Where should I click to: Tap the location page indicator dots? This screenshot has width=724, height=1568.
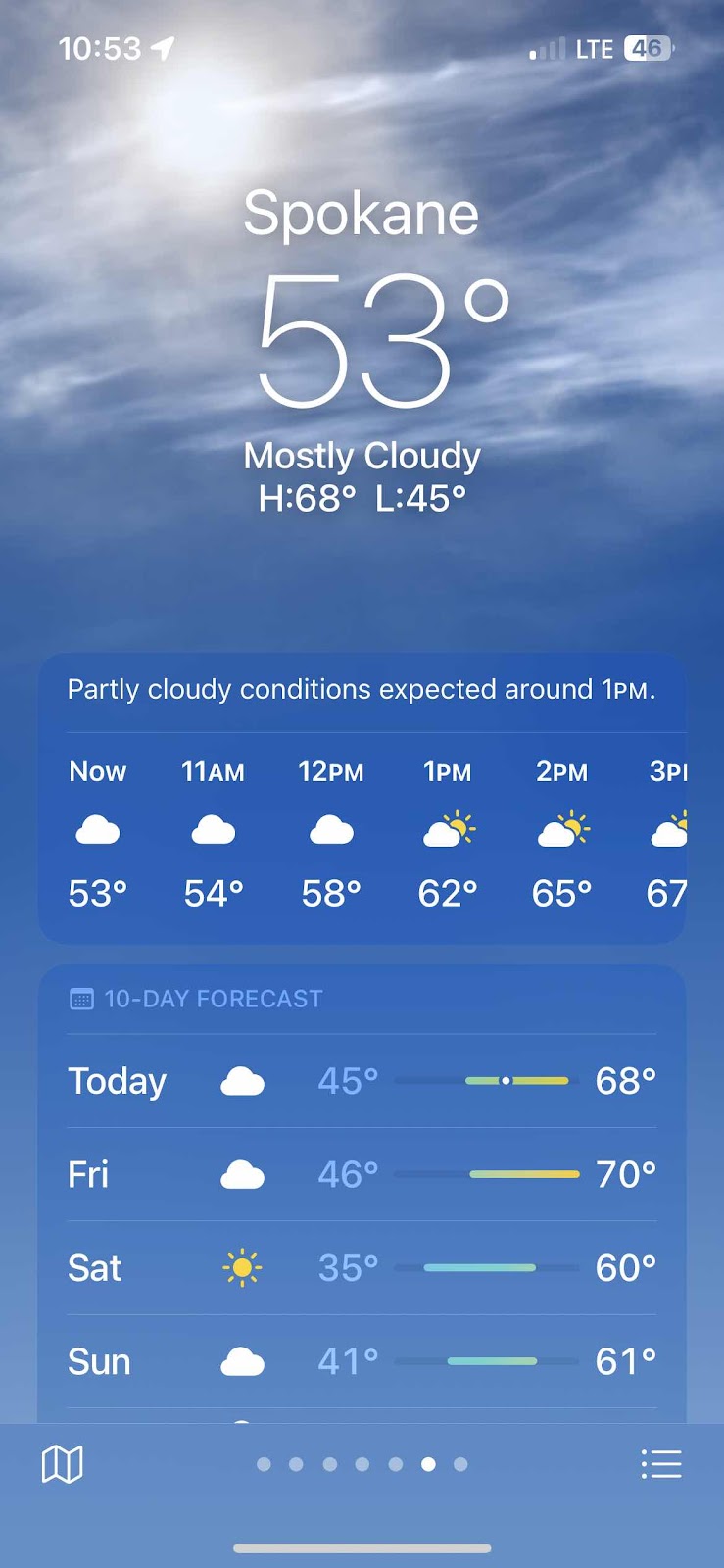pyautogui.click(x=362, y=1464)
